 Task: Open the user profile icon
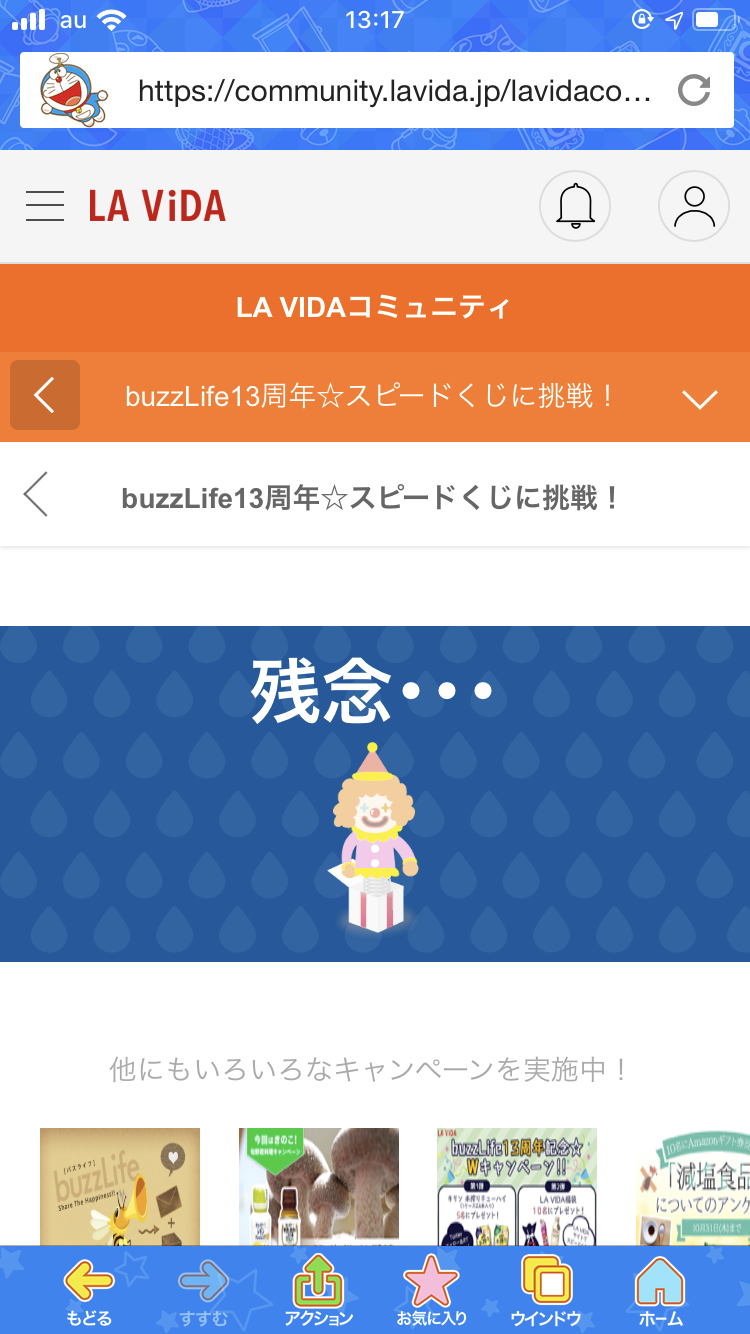coord(694,207)
